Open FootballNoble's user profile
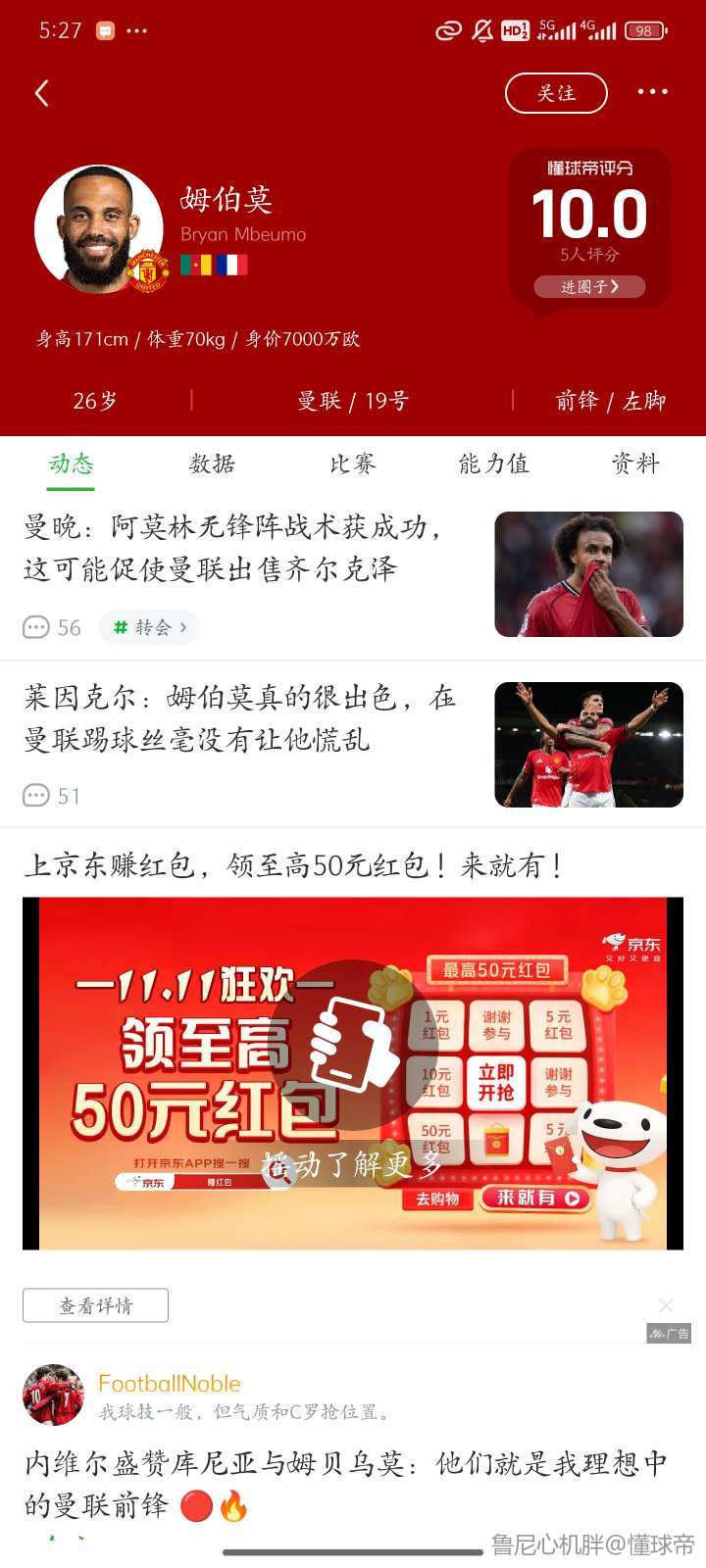 coord(54,1395)
